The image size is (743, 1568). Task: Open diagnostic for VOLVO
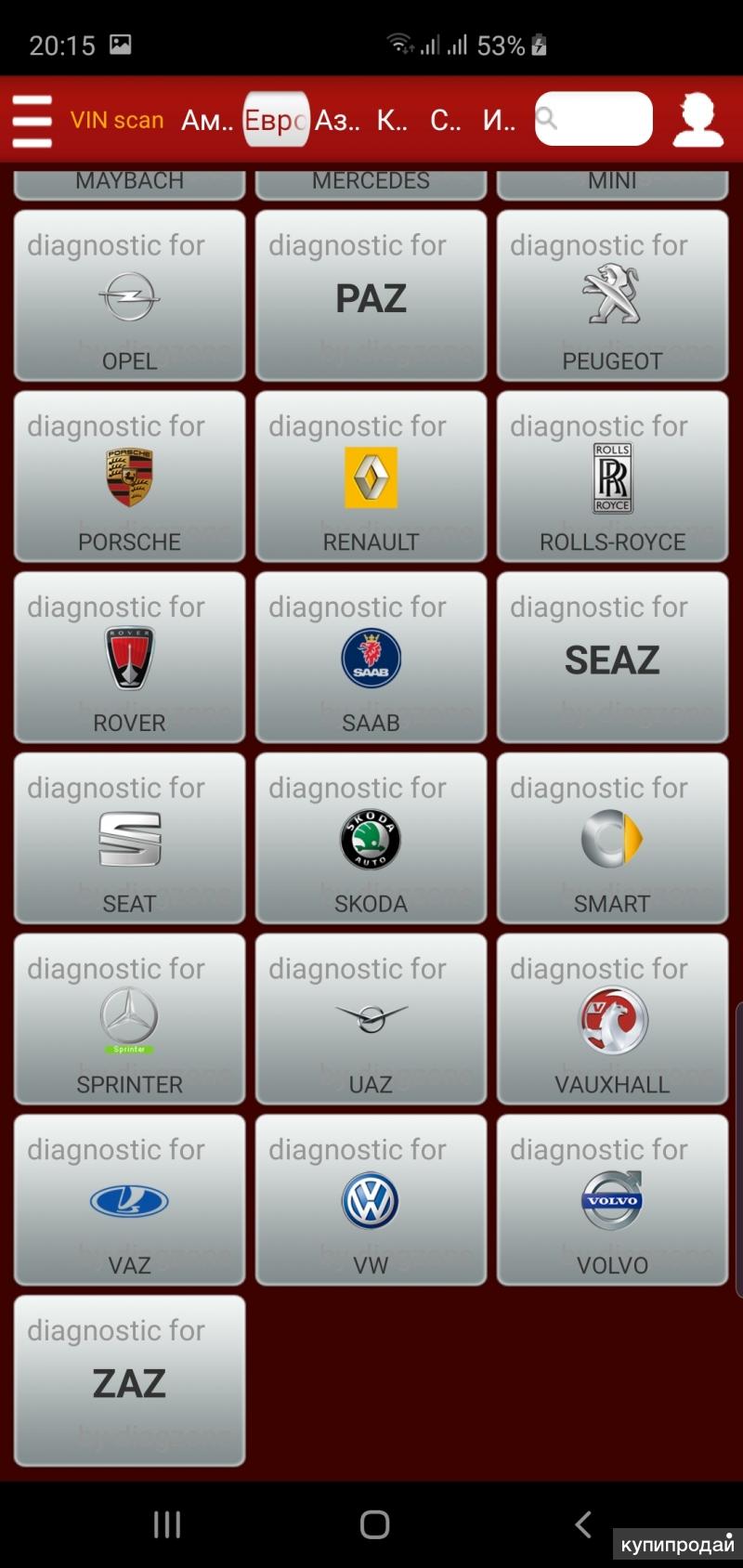612,1200
